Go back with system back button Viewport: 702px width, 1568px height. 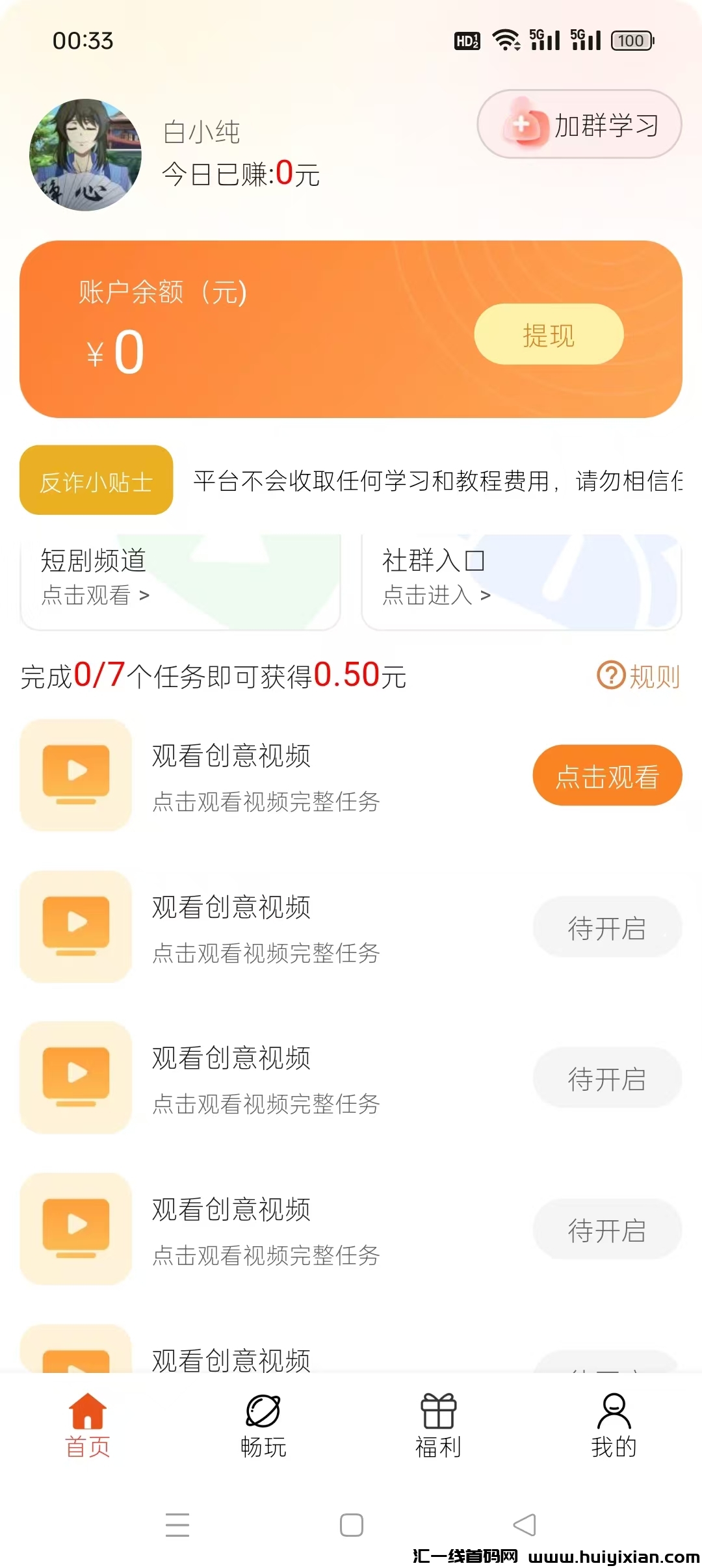(x=525, y=1524)
